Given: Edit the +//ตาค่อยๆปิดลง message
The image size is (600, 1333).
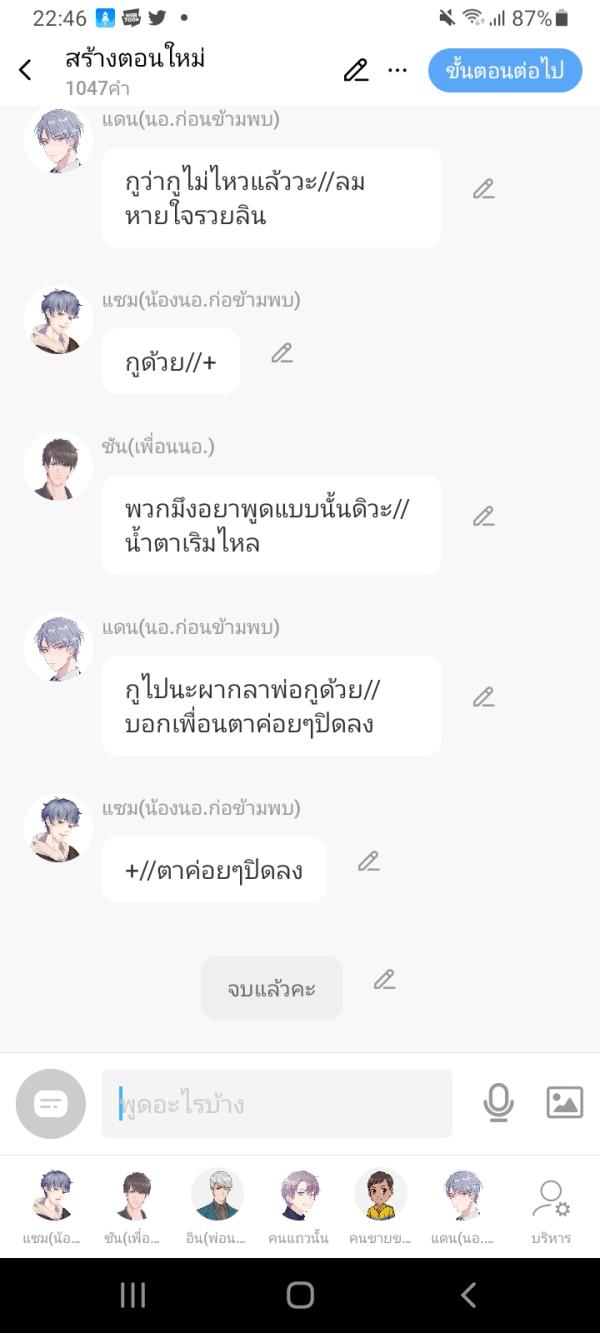Looking at the screenshot, I should [x=369, y=861].
